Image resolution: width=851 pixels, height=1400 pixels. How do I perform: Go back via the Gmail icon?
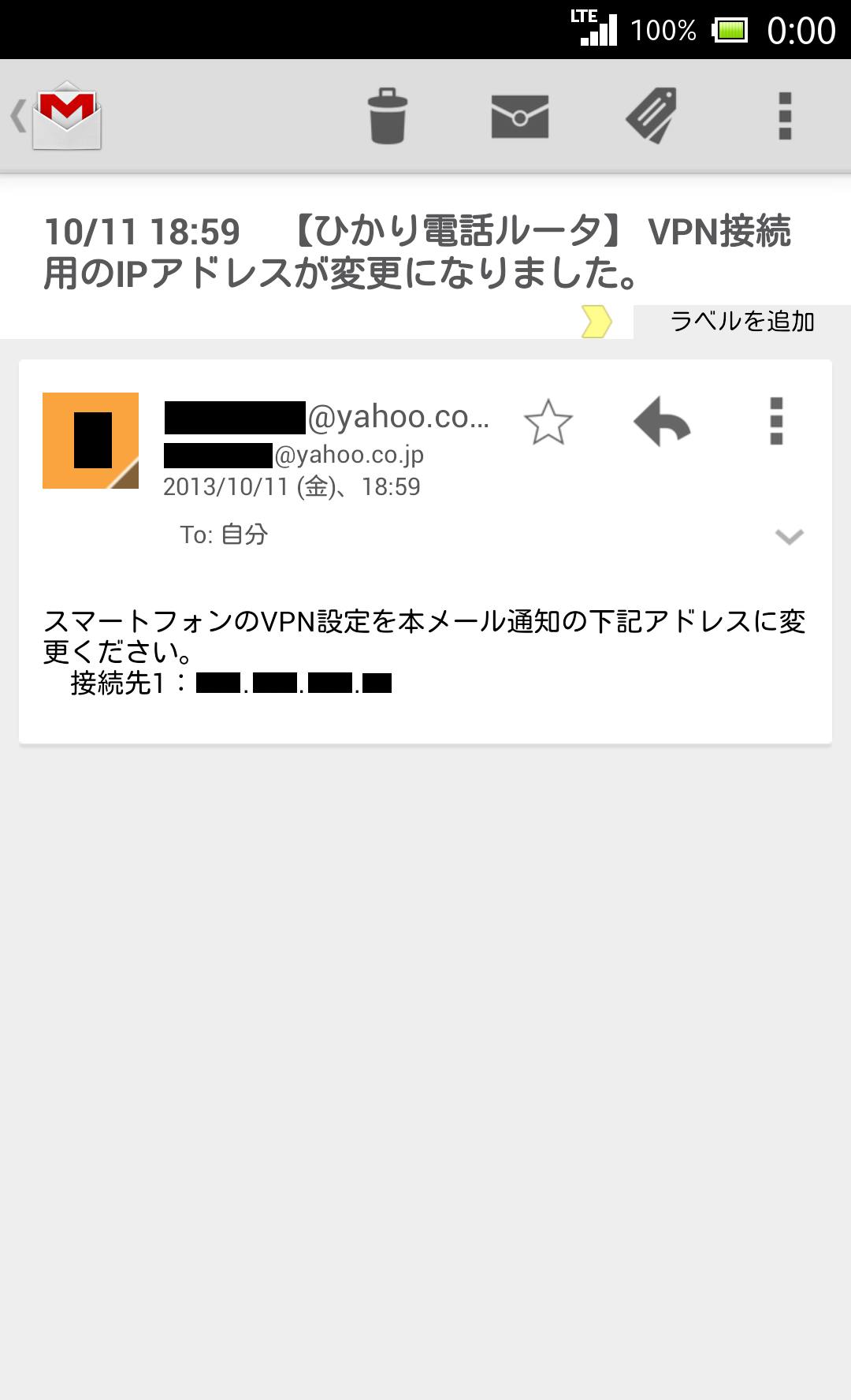pos(57,116)
